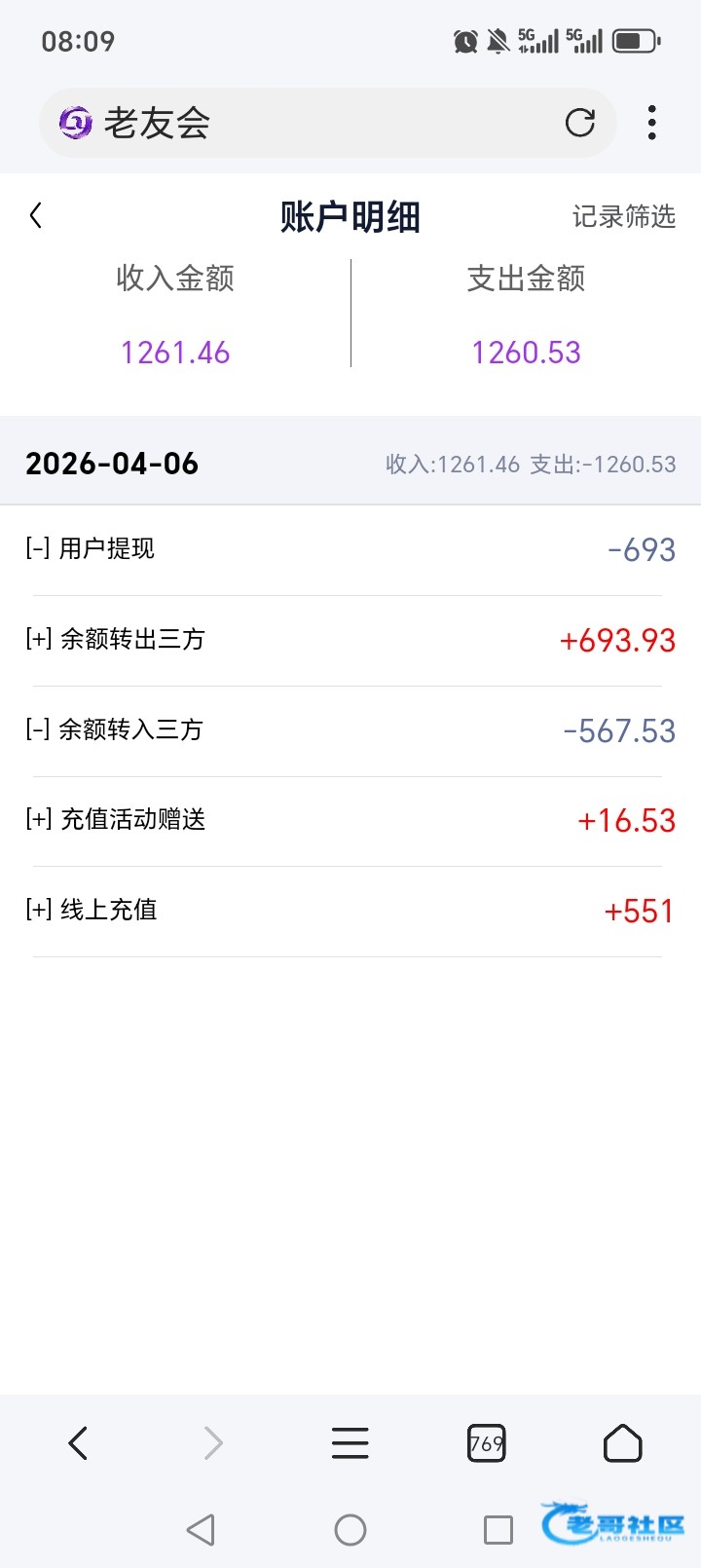View open tabs via the tab counter
Image resolution: width=701 pixels, height=1568 pixels.
click(487, 1443)
